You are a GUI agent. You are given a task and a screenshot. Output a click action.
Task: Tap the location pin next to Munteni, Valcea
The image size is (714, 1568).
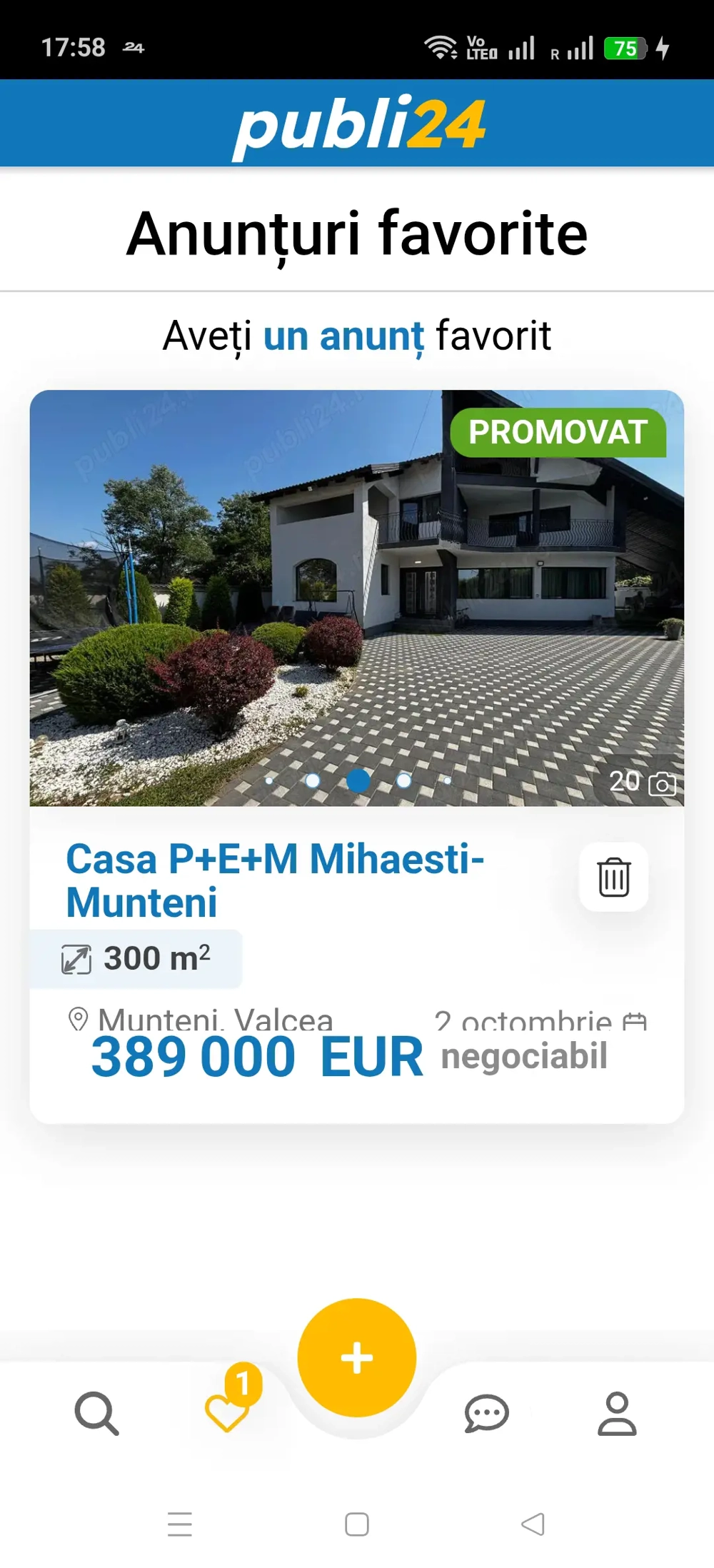coord(77,1017)
